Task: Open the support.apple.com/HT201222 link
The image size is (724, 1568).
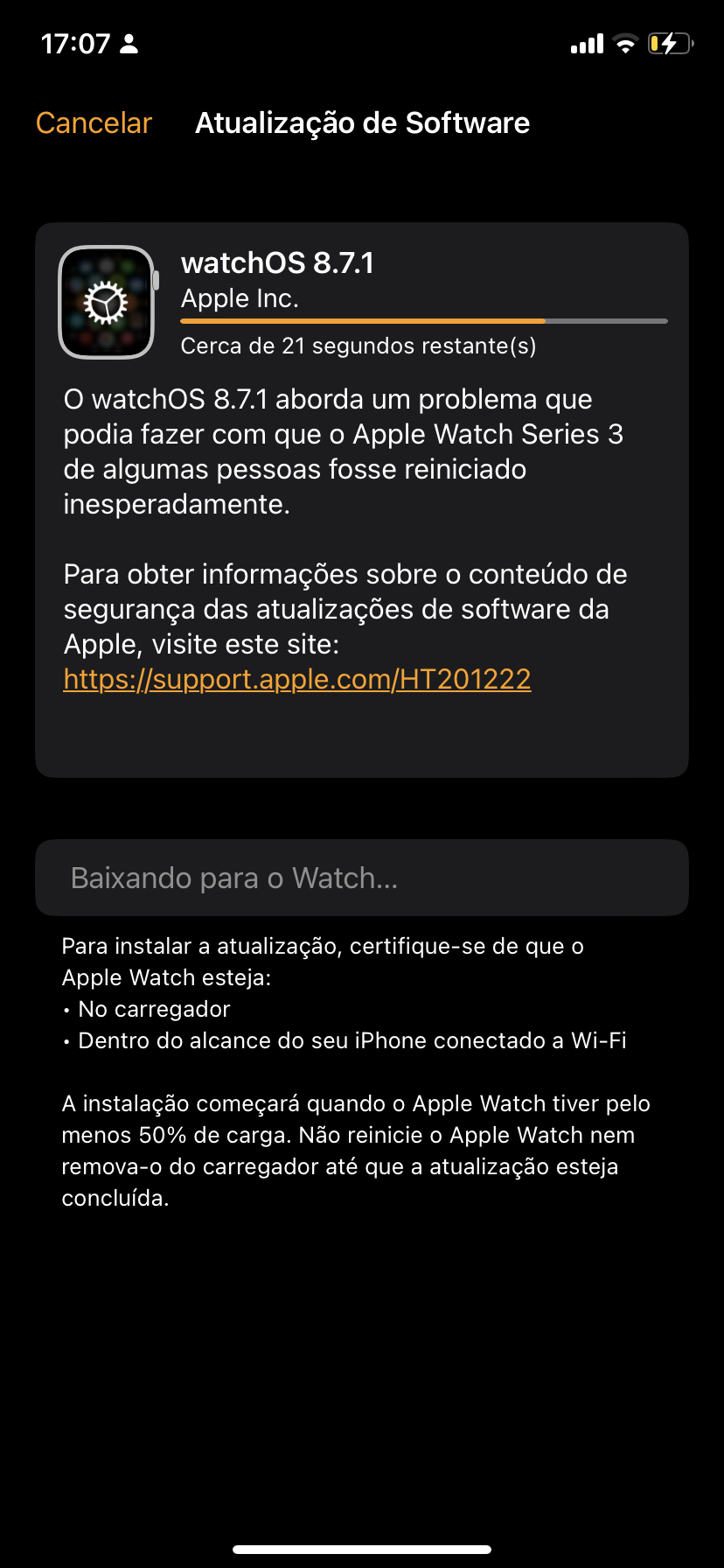Action: (x=297, y=680)
